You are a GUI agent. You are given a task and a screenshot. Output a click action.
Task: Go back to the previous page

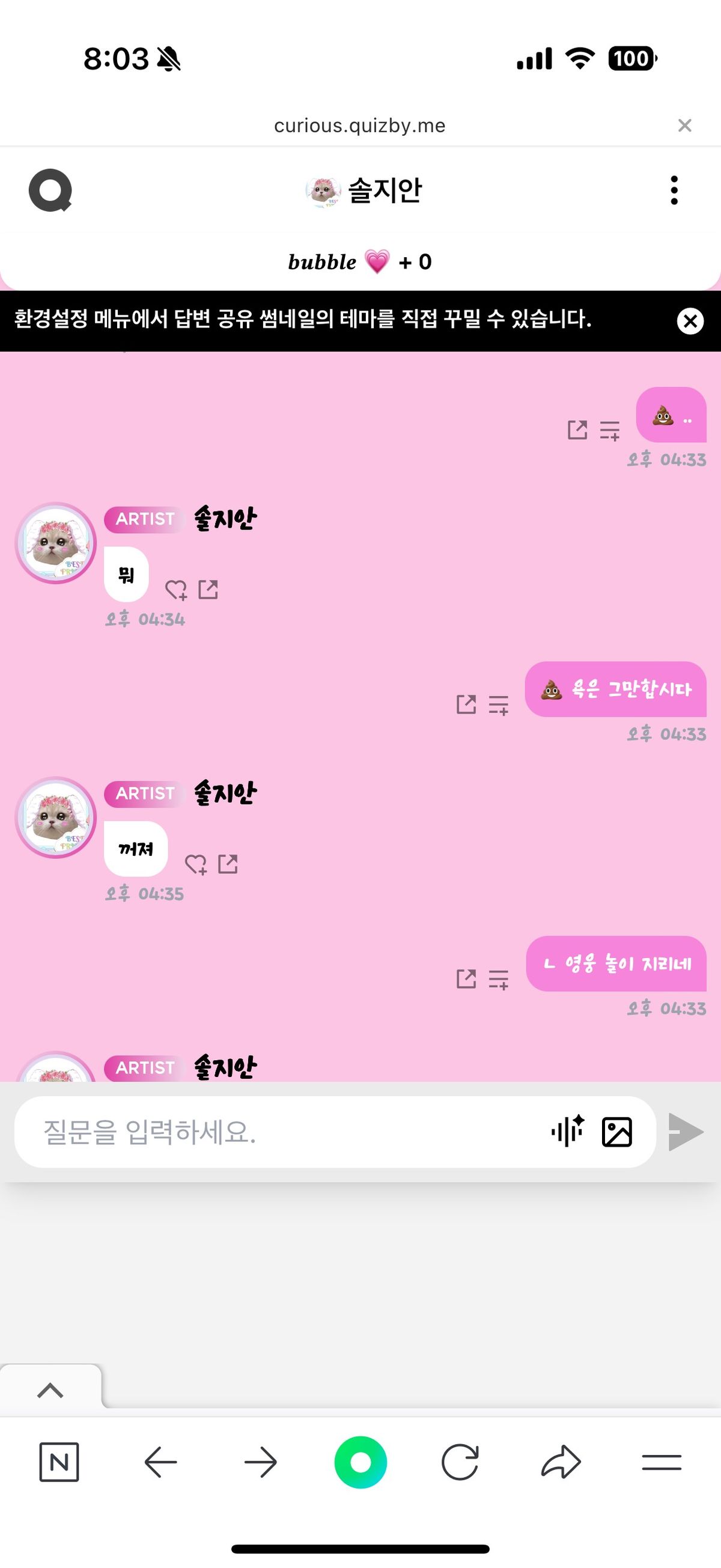click(160, 1462)
